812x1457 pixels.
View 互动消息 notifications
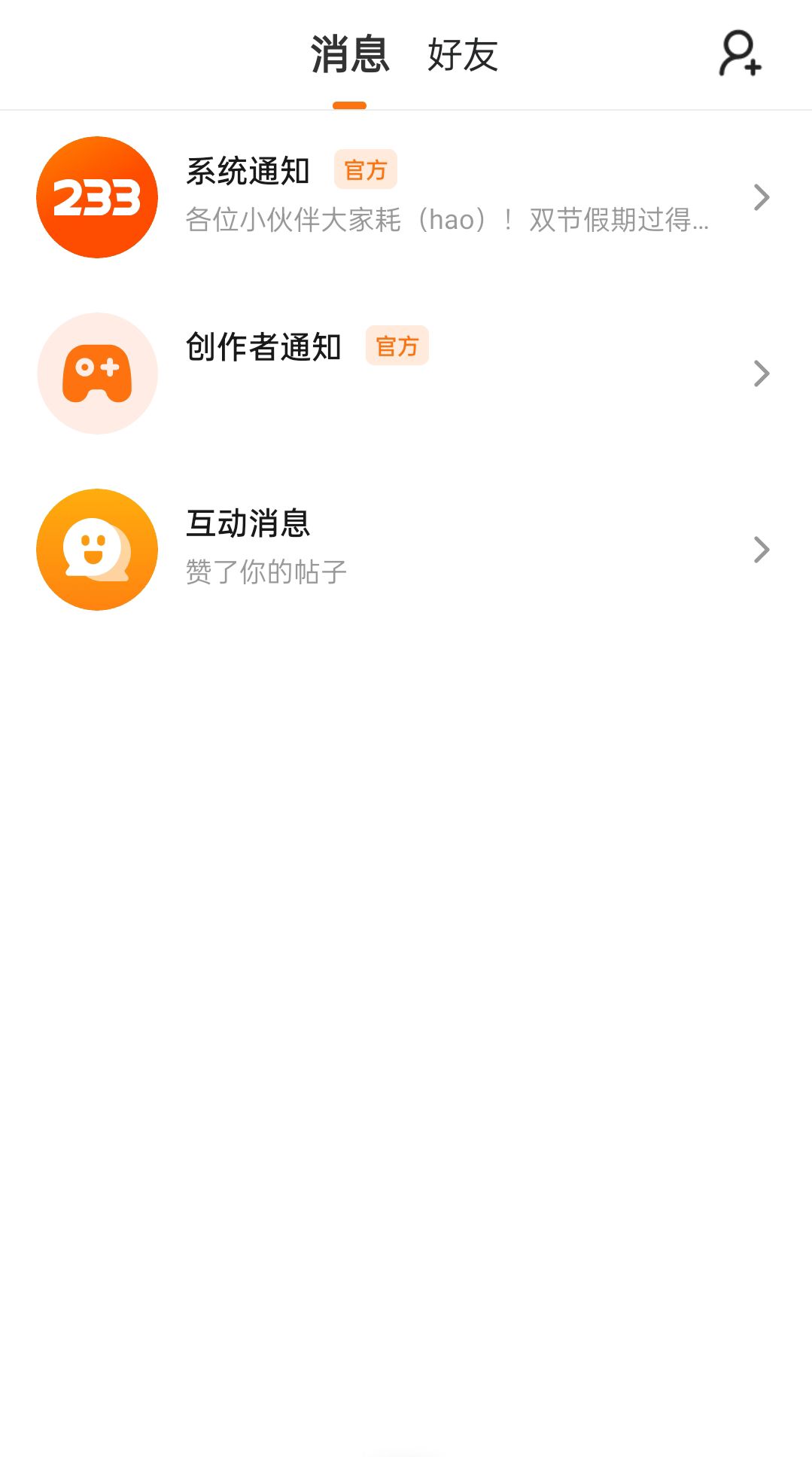click(x=406, y=550)
